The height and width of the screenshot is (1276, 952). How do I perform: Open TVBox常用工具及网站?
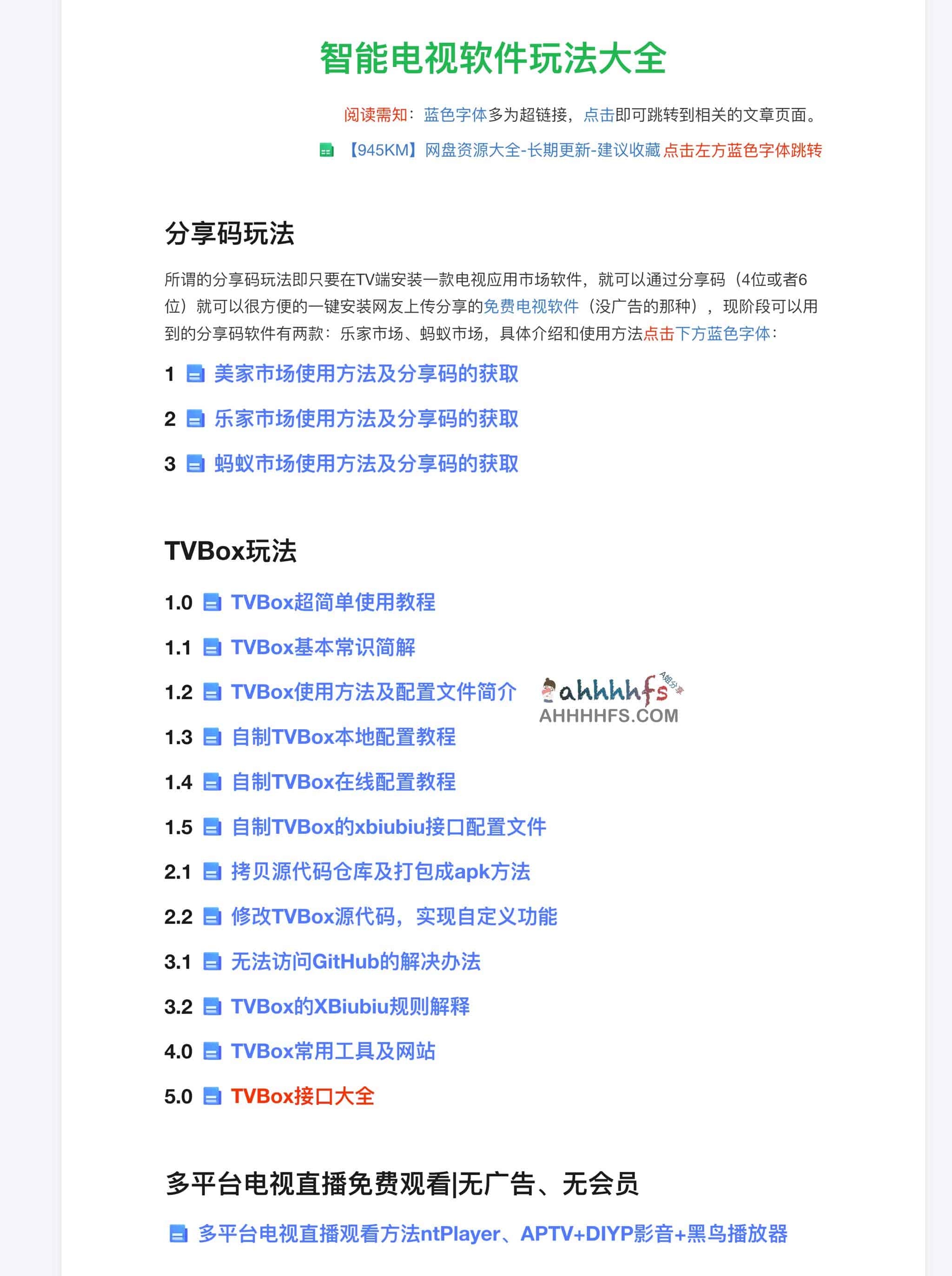[333, 1051]
